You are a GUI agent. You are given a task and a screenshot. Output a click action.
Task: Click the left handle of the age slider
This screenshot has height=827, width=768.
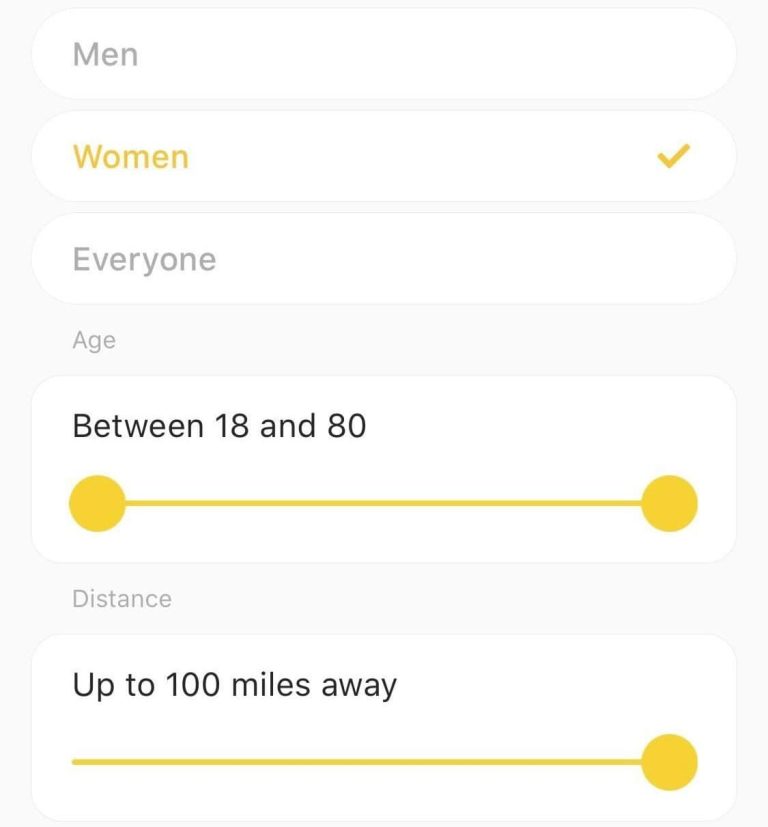[x=97, y=504]
